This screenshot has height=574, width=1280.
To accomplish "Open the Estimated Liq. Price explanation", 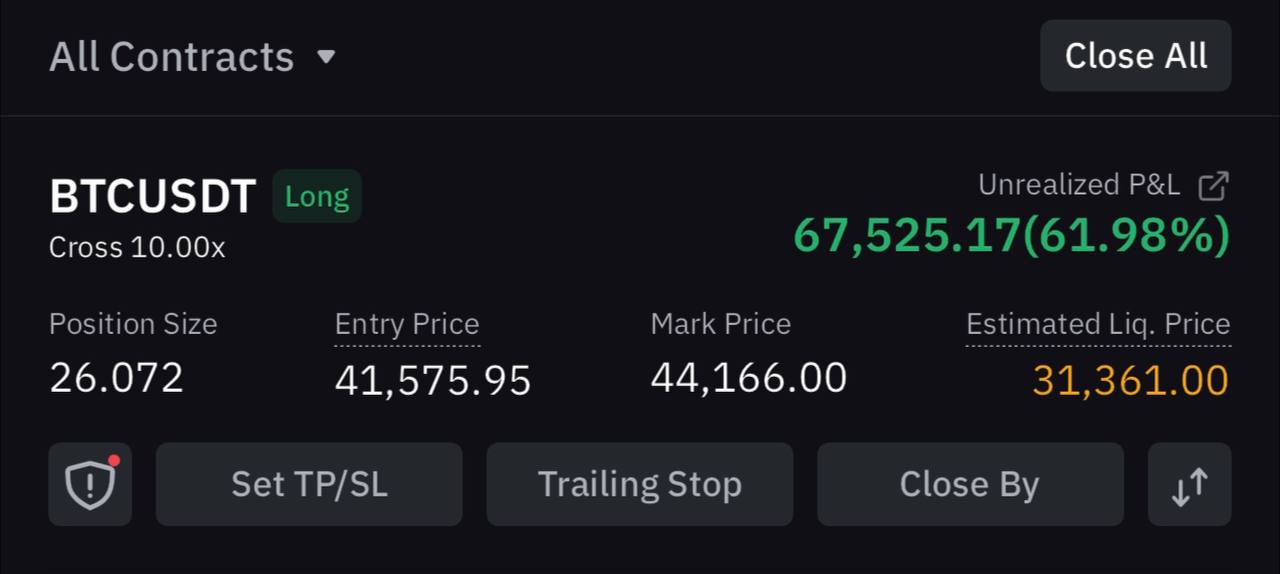I will click(x=1097, y=325).
